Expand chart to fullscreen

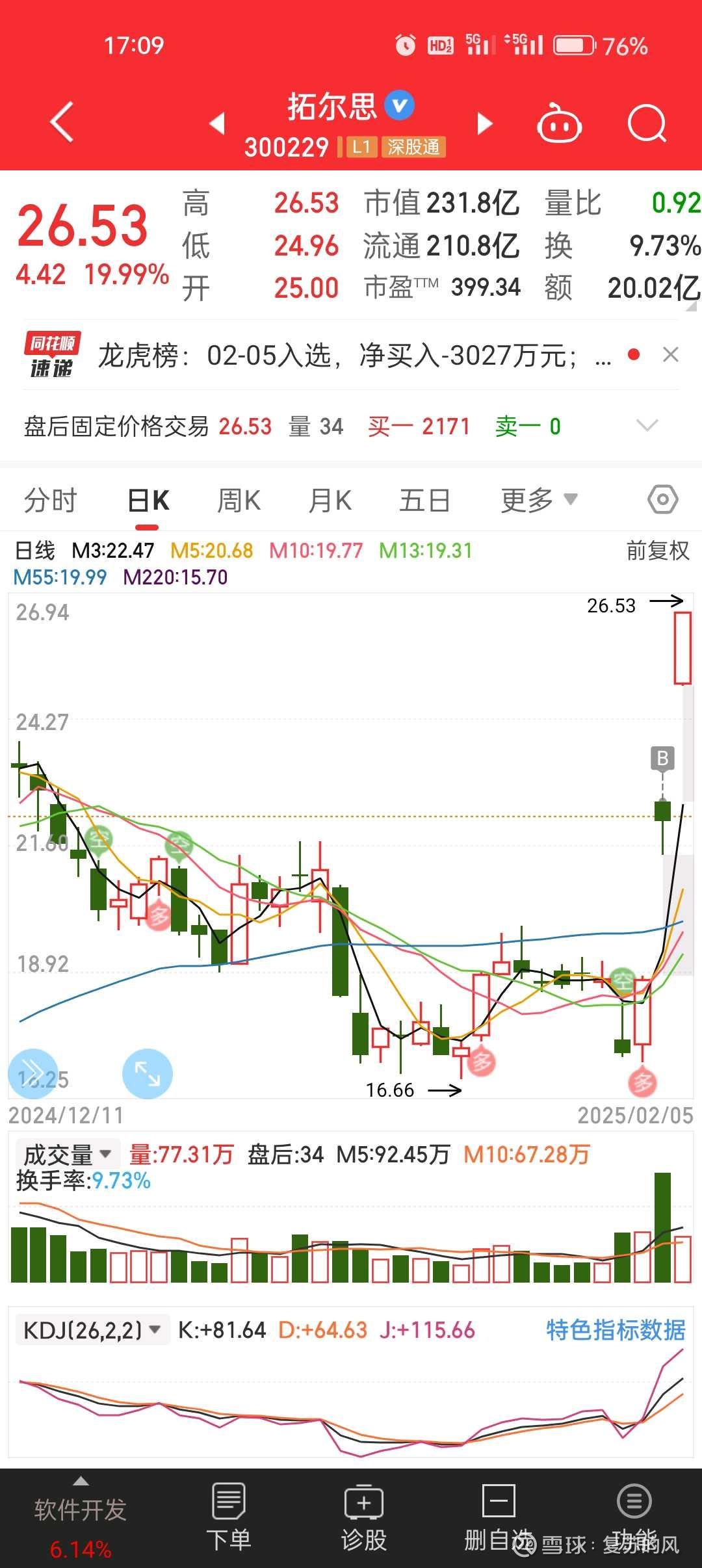pos(148,1073)
